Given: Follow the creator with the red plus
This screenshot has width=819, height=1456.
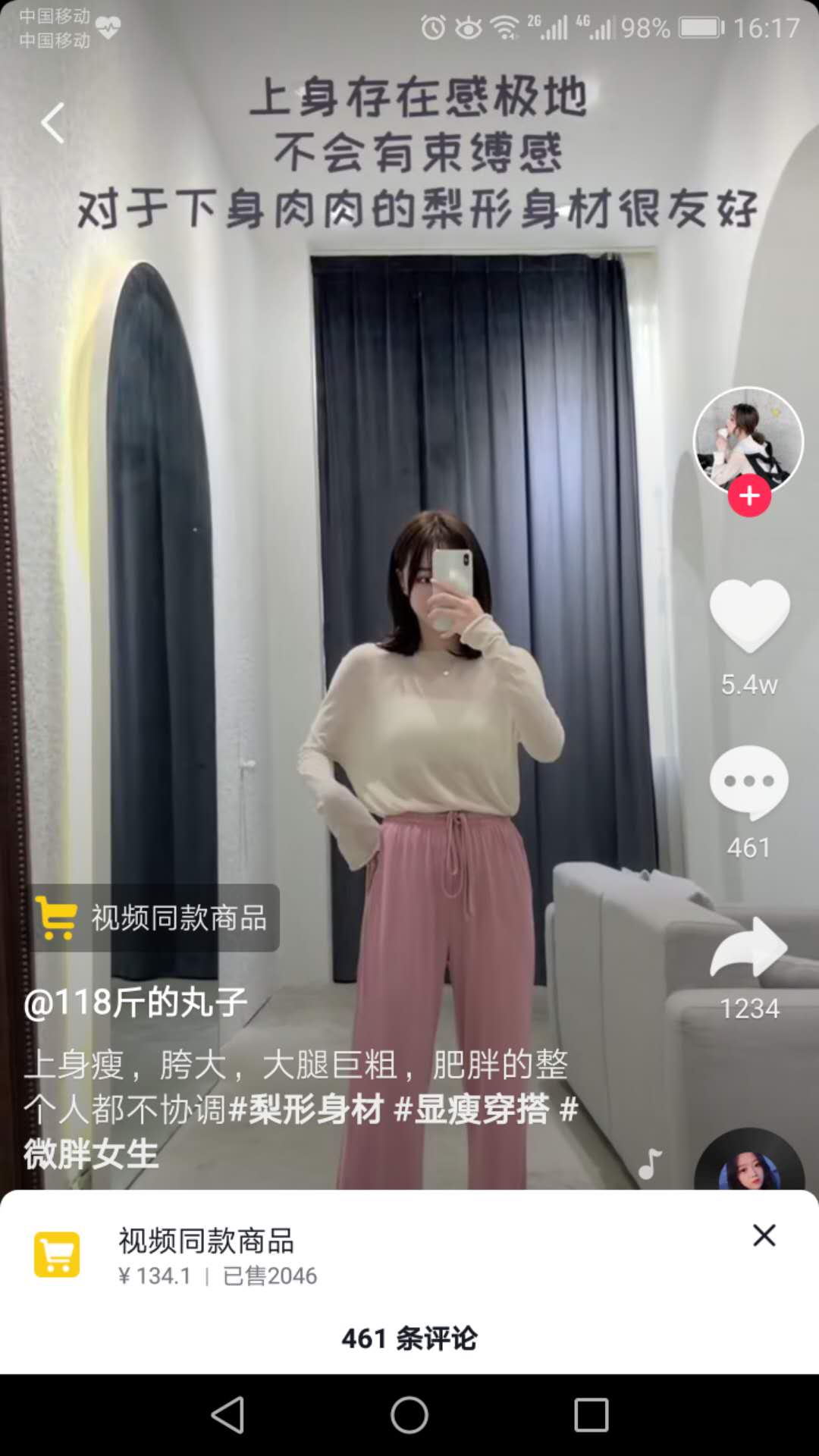Looking at the screenshot, I should [x=749, y=496].
